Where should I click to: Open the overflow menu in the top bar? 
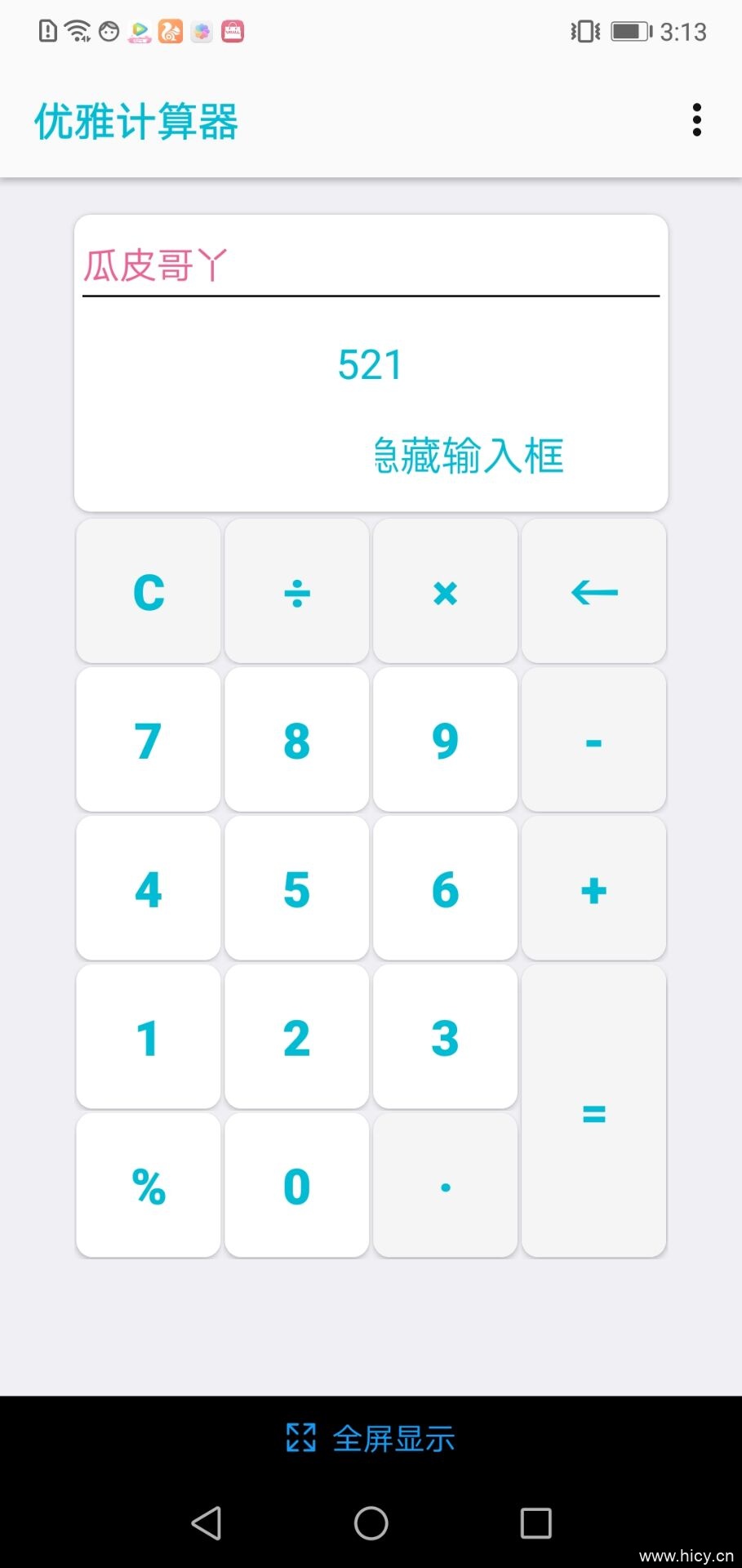click(x=698, y=119)
